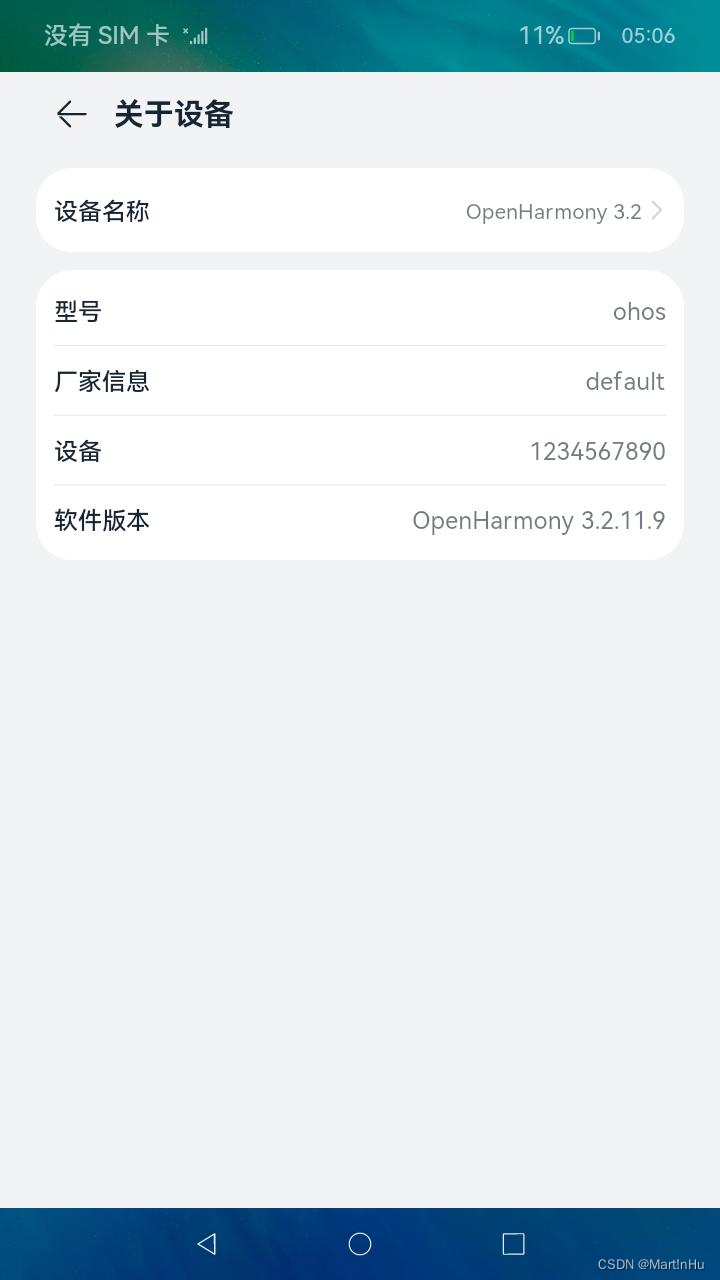This screenshot has height=1280, width=720.
Task: Tap the battery icon showing 11%
Action: [x=581, y=36]
